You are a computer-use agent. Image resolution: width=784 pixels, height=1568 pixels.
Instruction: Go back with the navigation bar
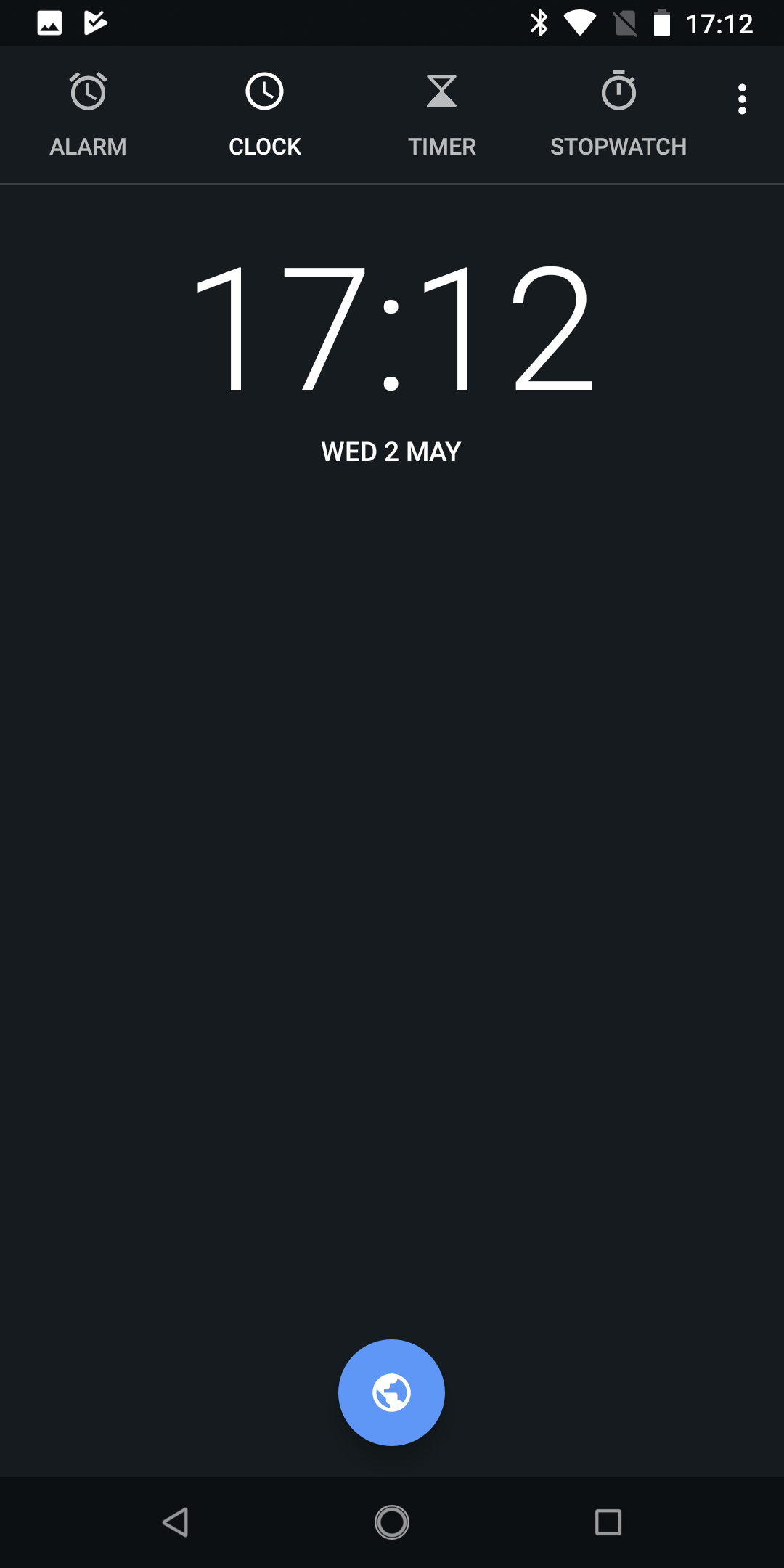point(176,1522)
